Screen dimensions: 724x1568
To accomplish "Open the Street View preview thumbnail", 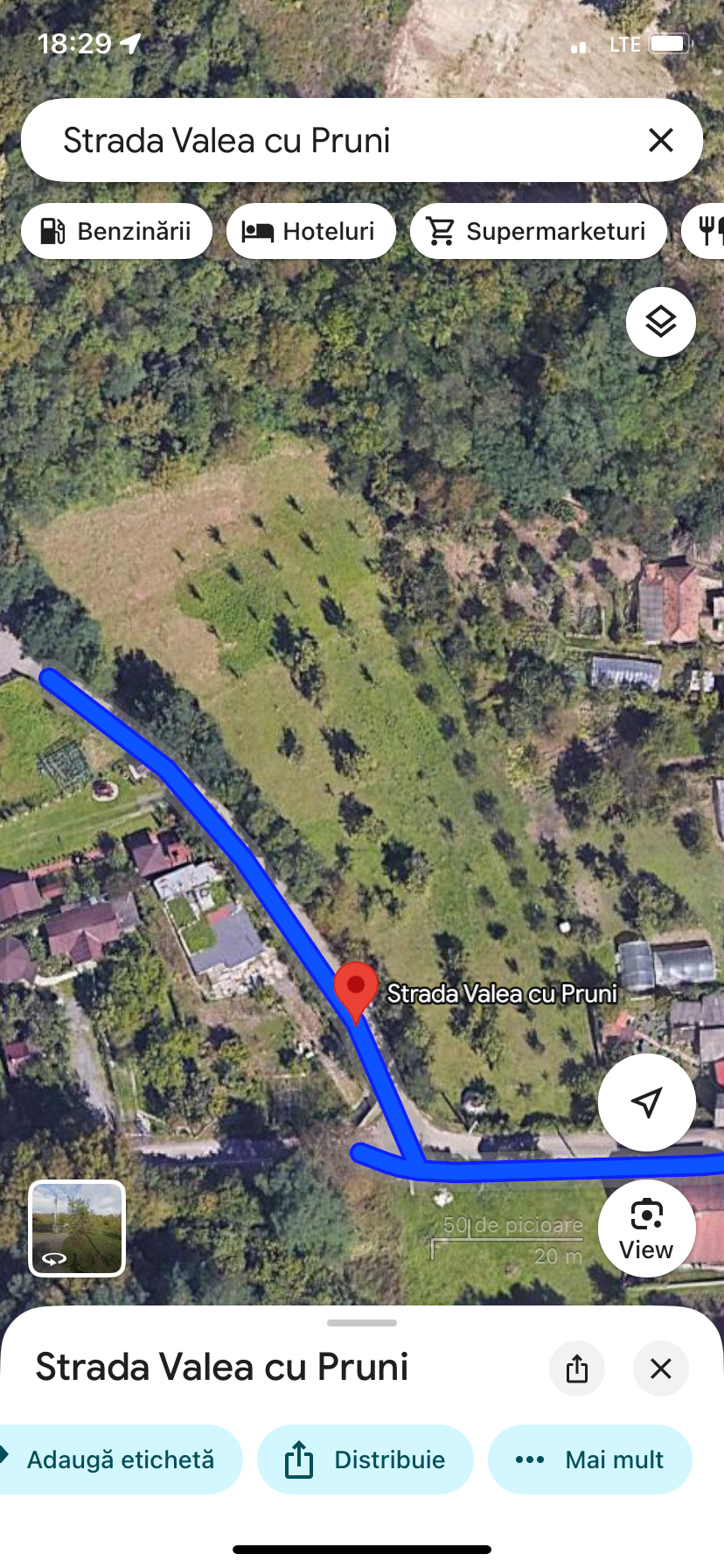I will 78,1228.
